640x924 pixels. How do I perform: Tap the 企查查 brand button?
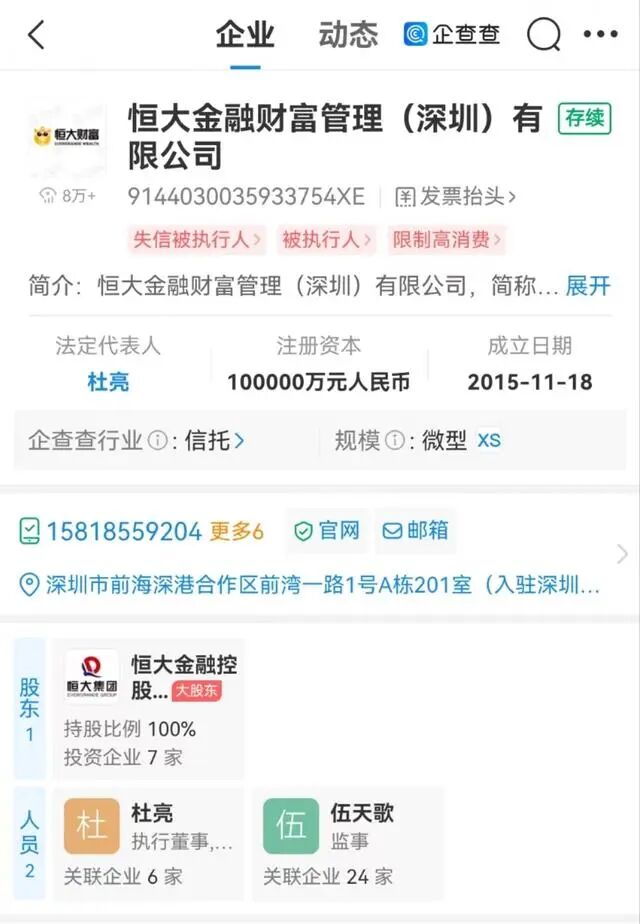pyautogui.click(x=452, y=34)
